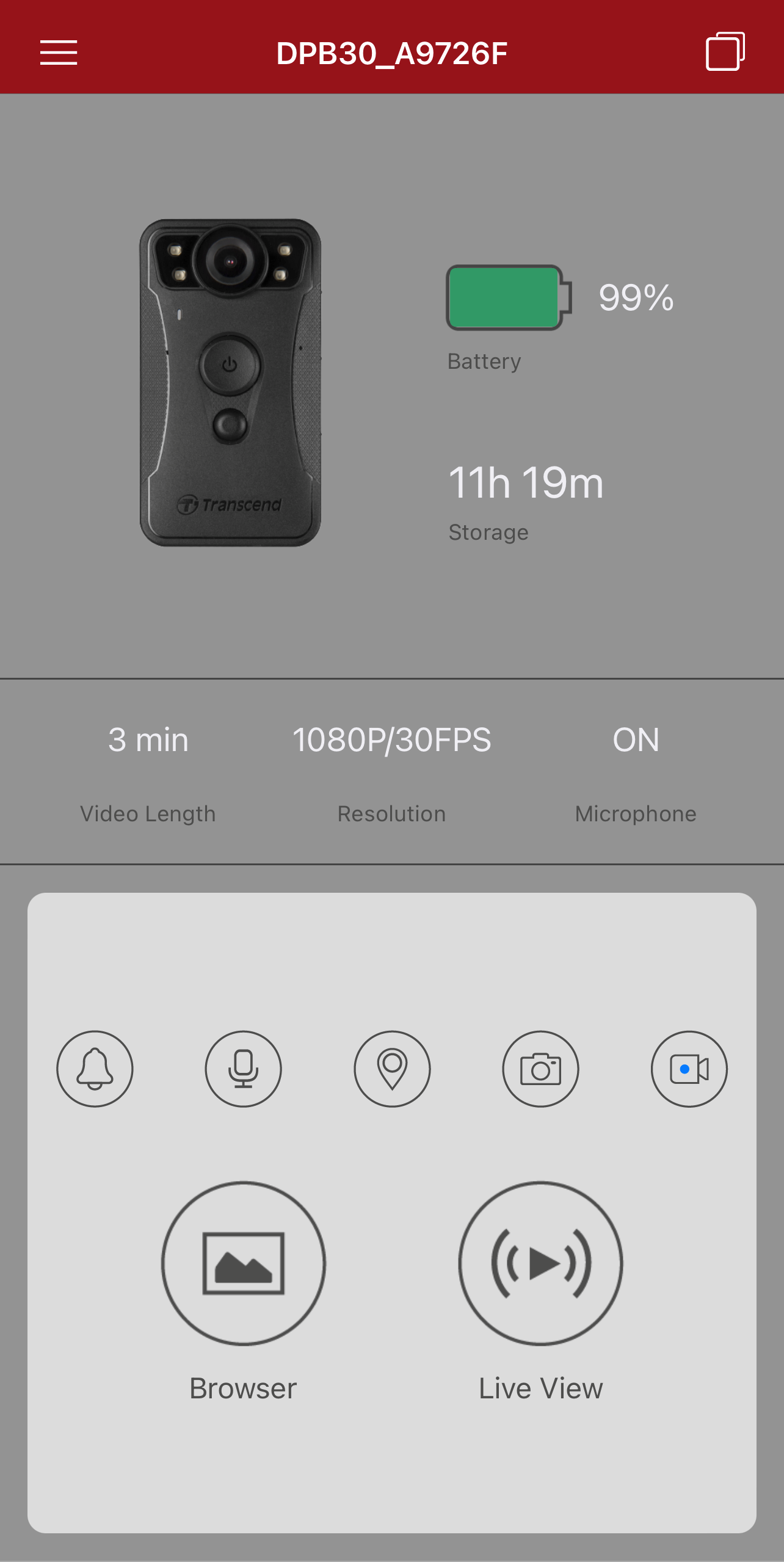Toggle the Microphone setting

click(636, 771)
